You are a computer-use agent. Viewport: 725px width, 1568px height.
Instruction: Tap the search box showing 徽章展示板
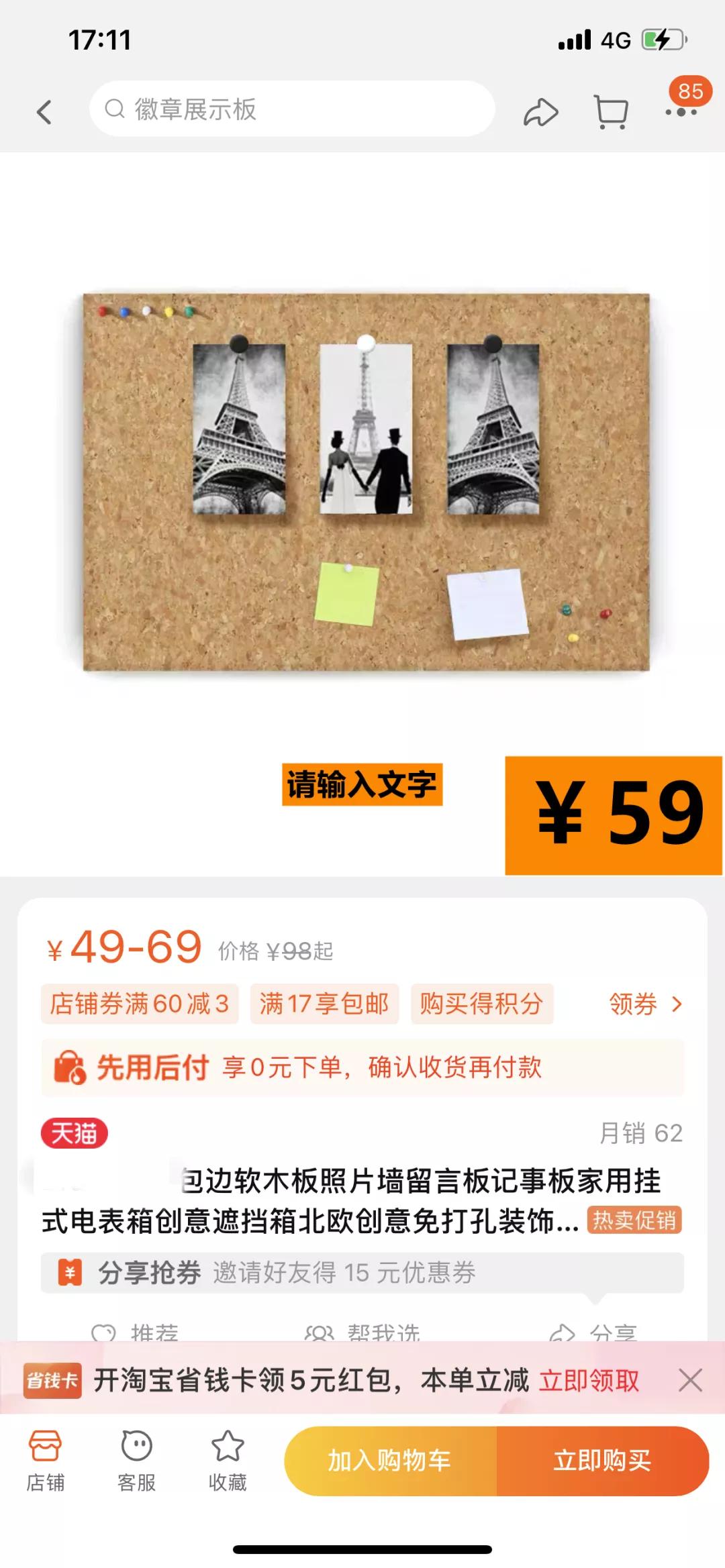click(x=292, y=109)
